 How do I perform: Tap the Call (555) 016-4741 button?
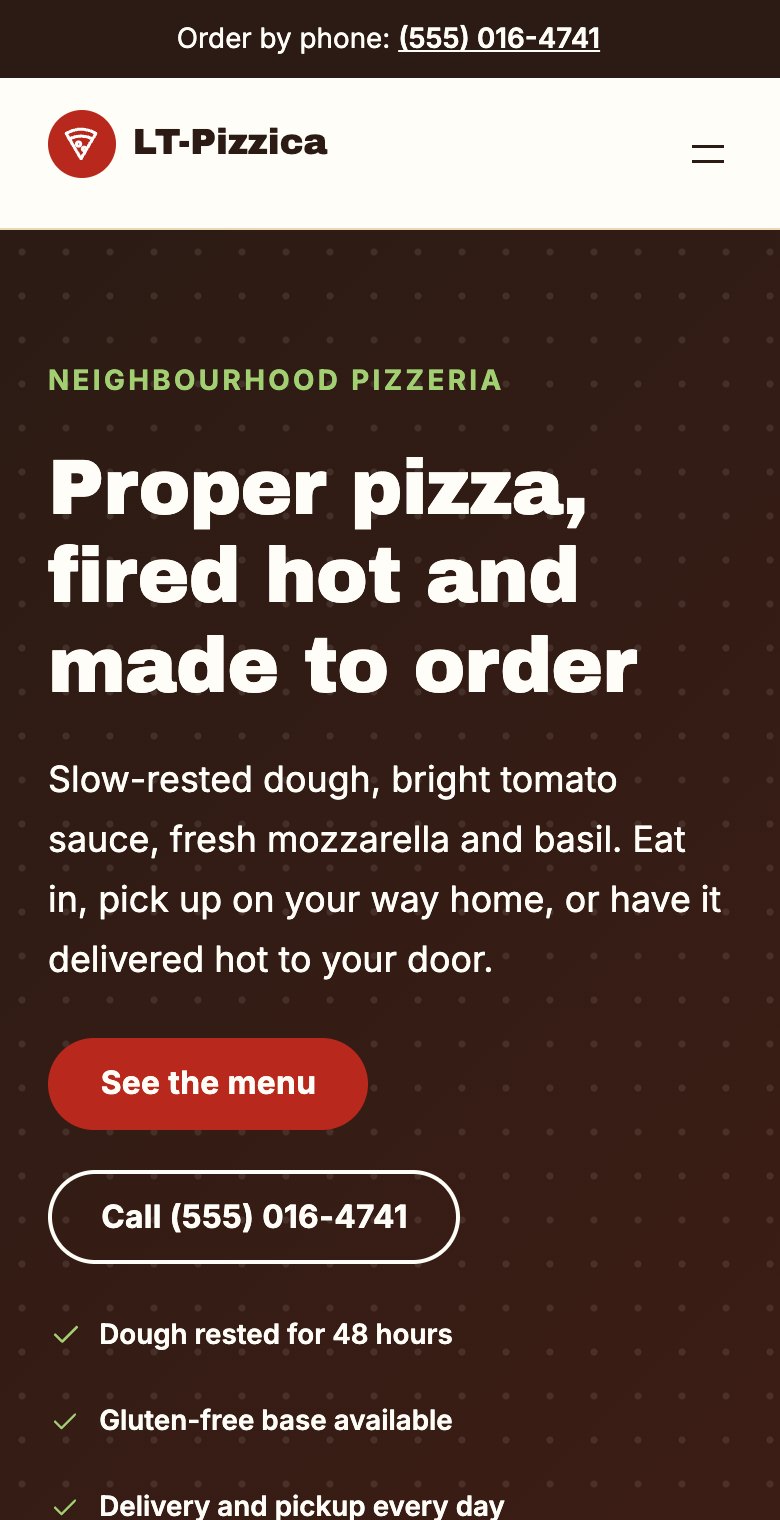tap(254, 1217)
